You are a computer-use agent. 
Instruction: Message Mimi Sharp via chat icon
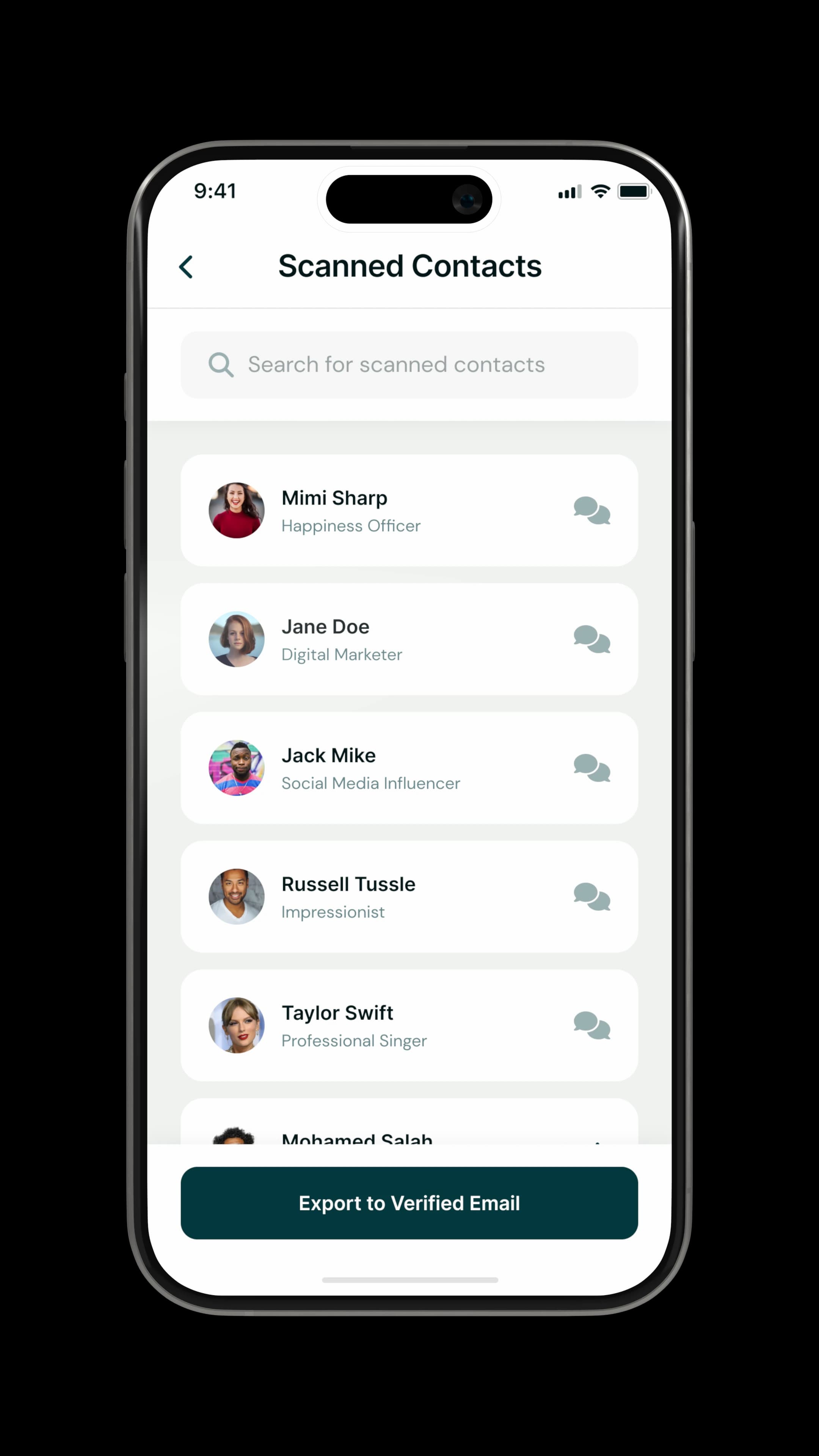(591, 510)
